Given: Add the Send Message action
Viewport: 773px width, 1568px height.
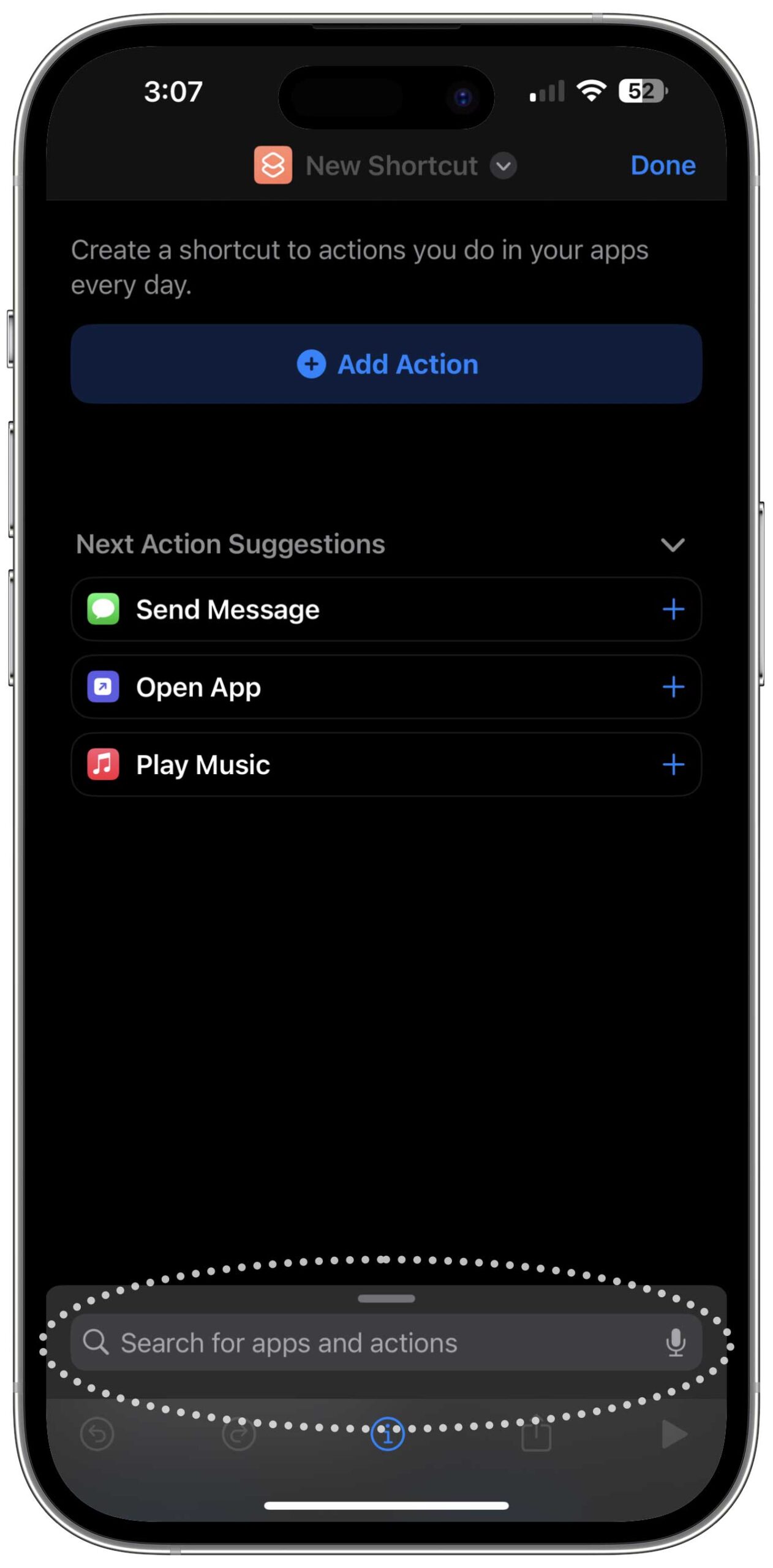Looking at the screenshot, I should tap(673, 609).
